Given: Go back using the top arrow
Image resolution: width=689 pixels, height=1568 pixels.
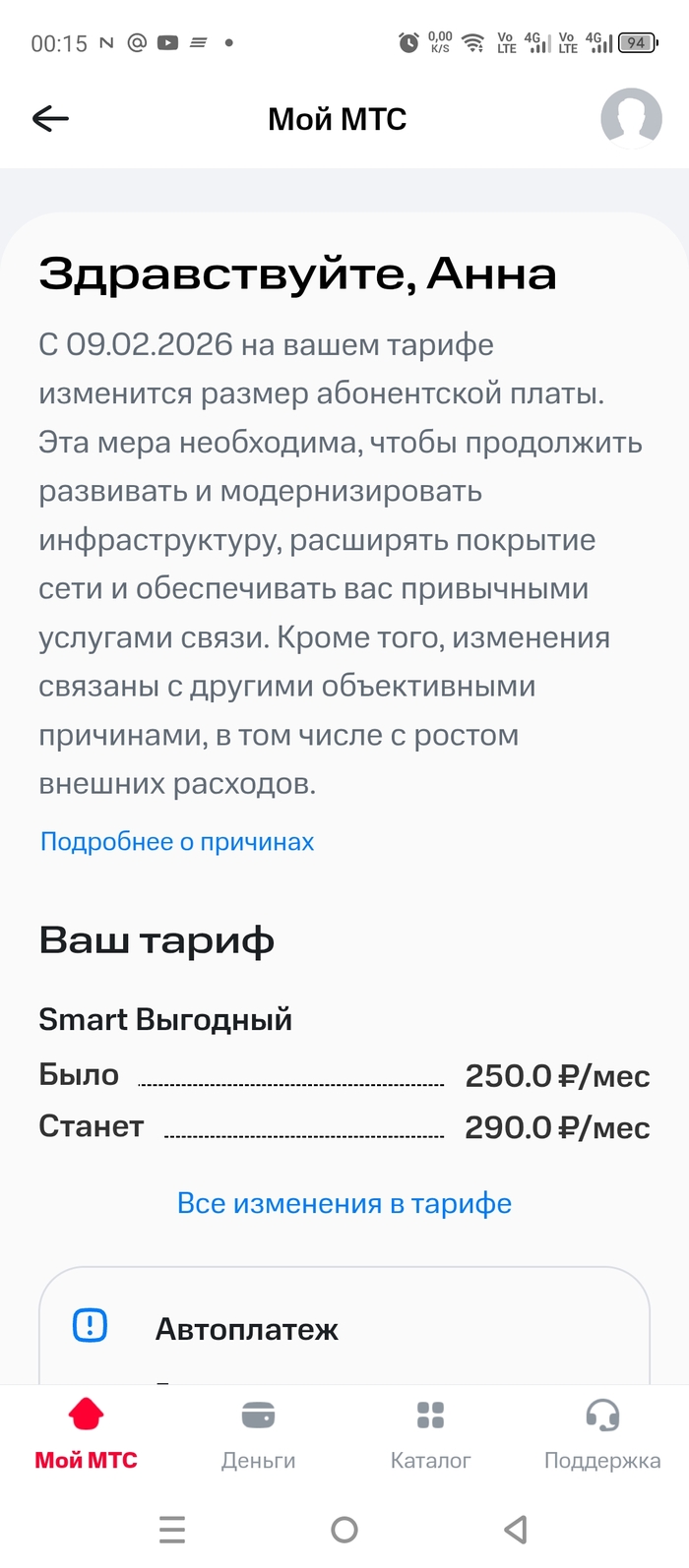Looking at the screenshot, I should pyautogui.click(x=50, y=119).
